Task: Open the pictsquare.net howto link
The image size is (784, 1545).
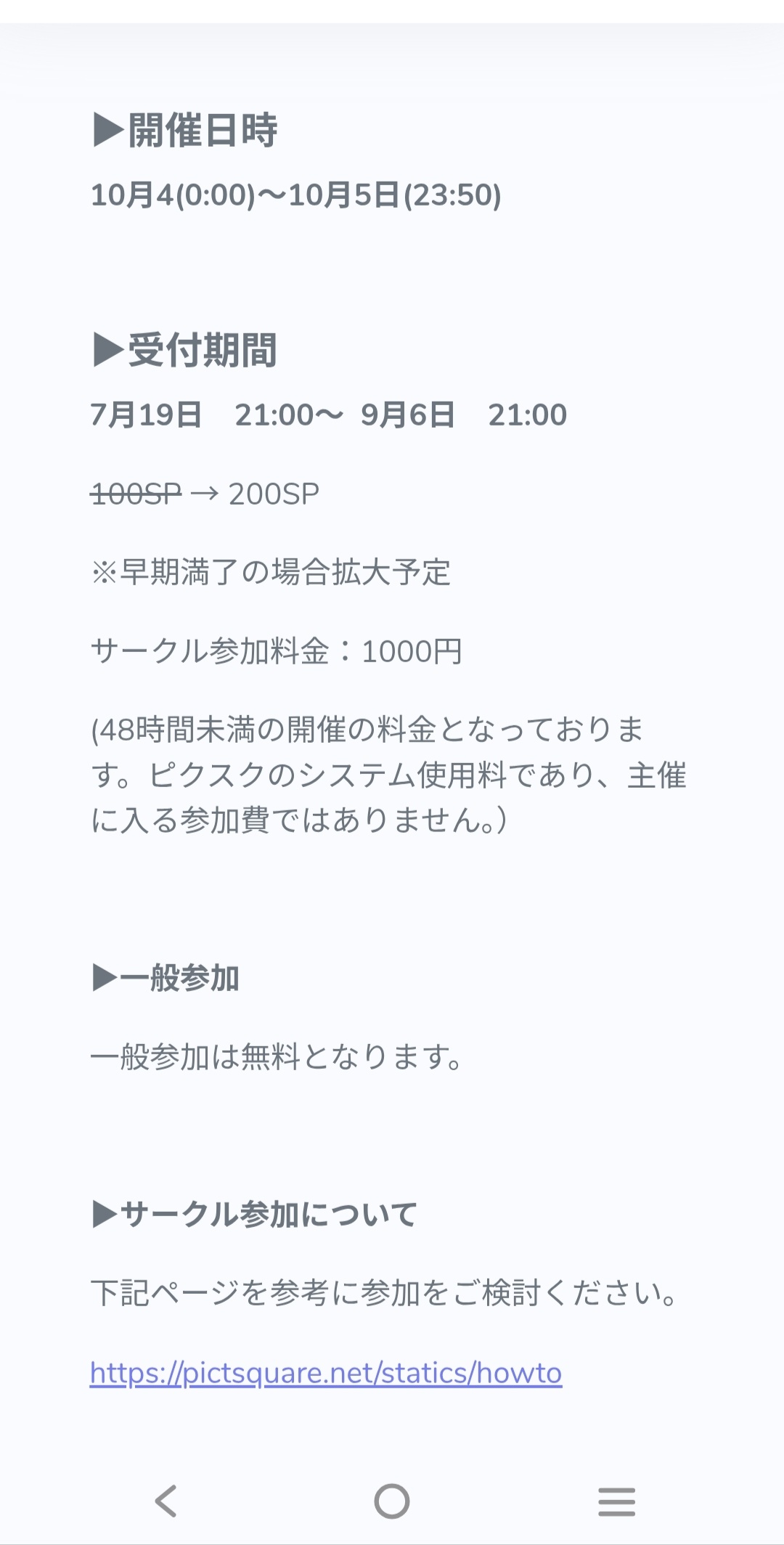Action: (x=325, y=1374)
